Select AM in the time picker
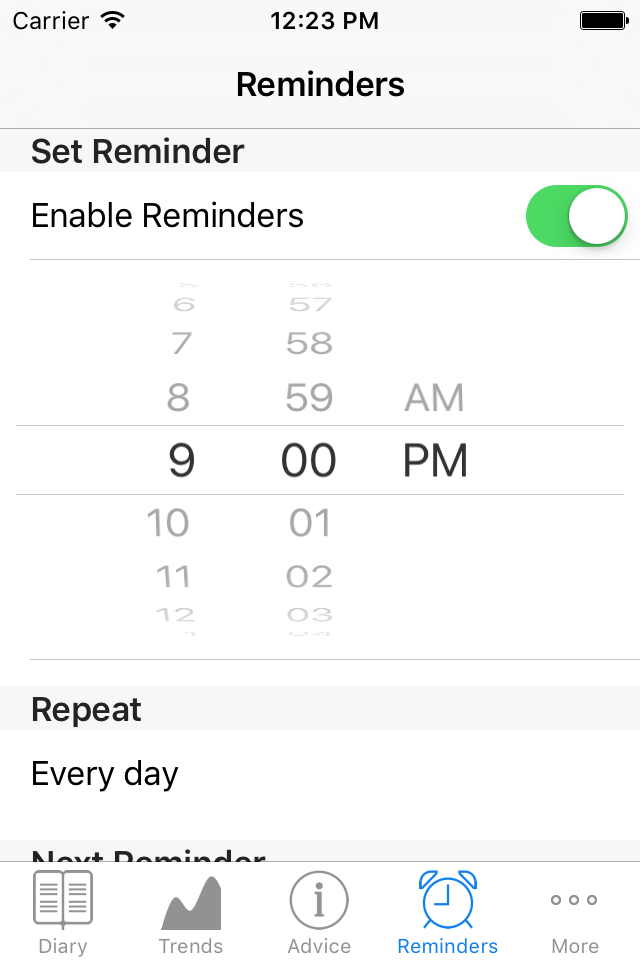Image resolution: width=640 pixels, height=960 pixels. [x=434, y=398]
